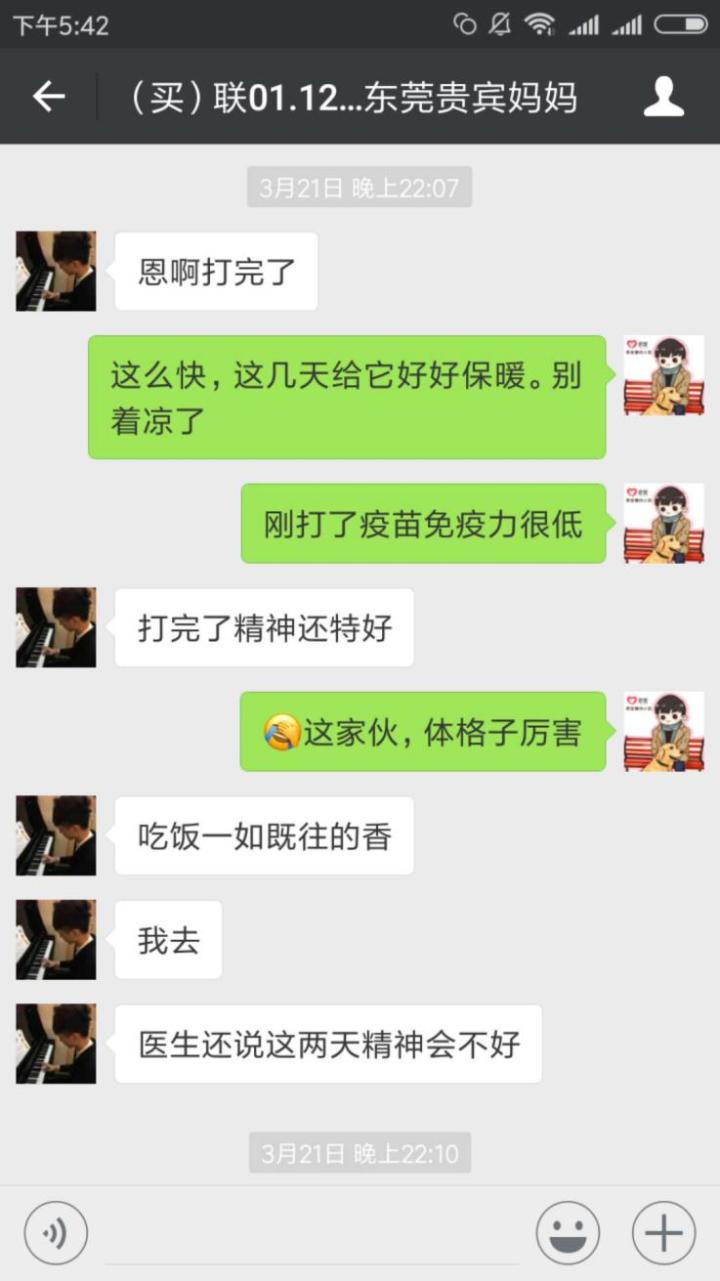Go back to the chat list
The height and width of the screenshot is (1281, 720).
pos(48,97)
